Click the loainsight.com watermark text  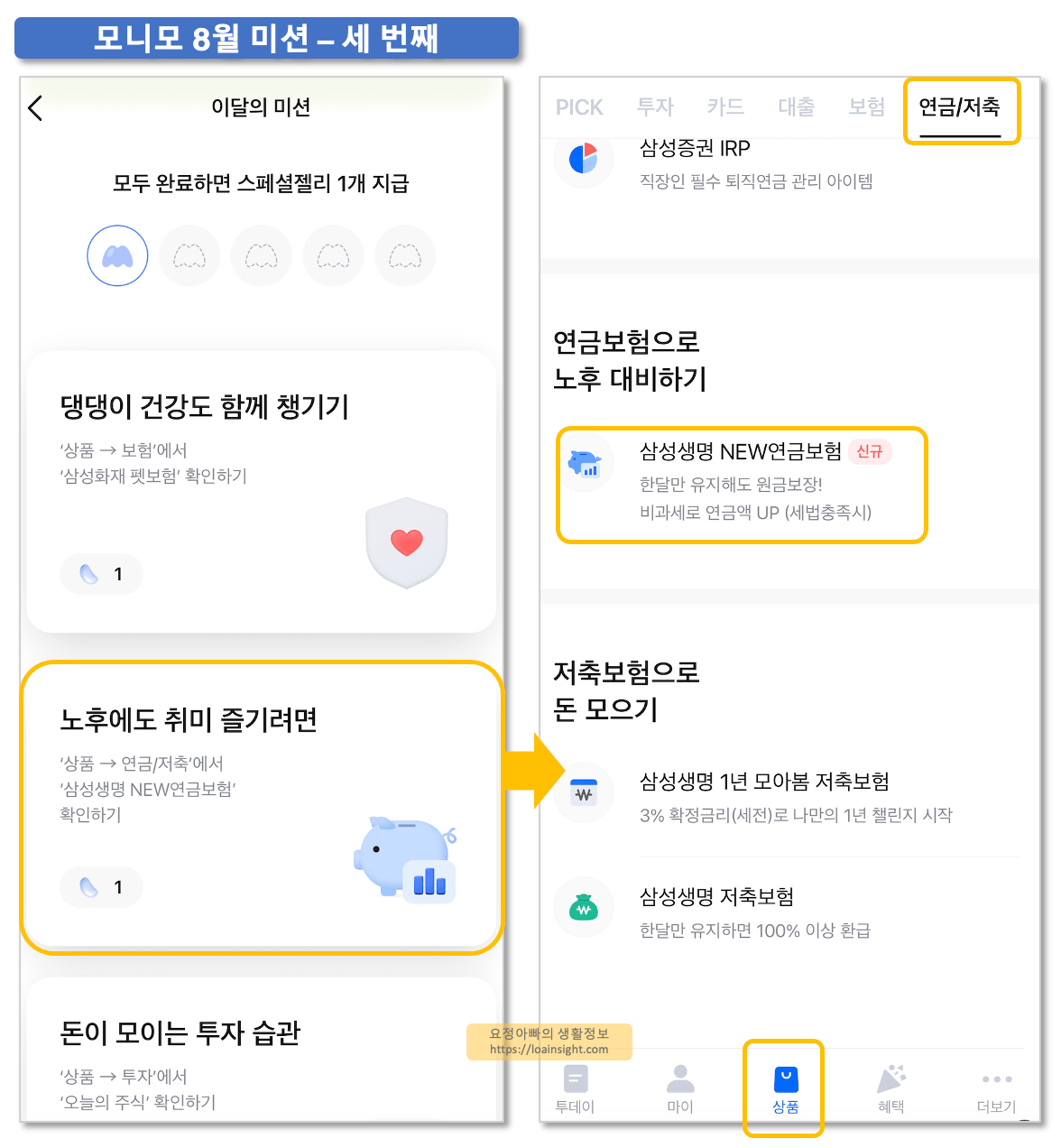coord(549,1050)
